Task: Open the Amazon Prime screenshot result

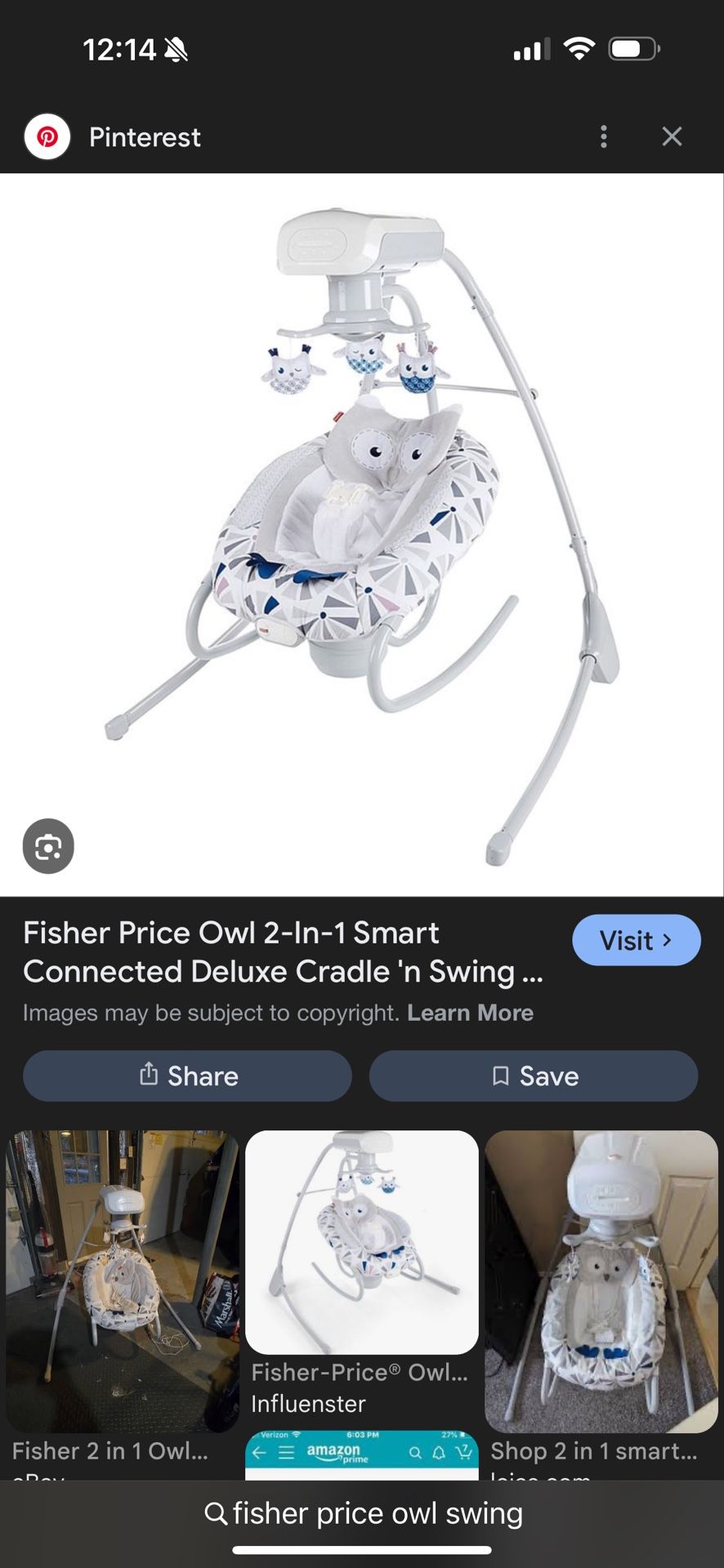Action: pos(362,1455)
